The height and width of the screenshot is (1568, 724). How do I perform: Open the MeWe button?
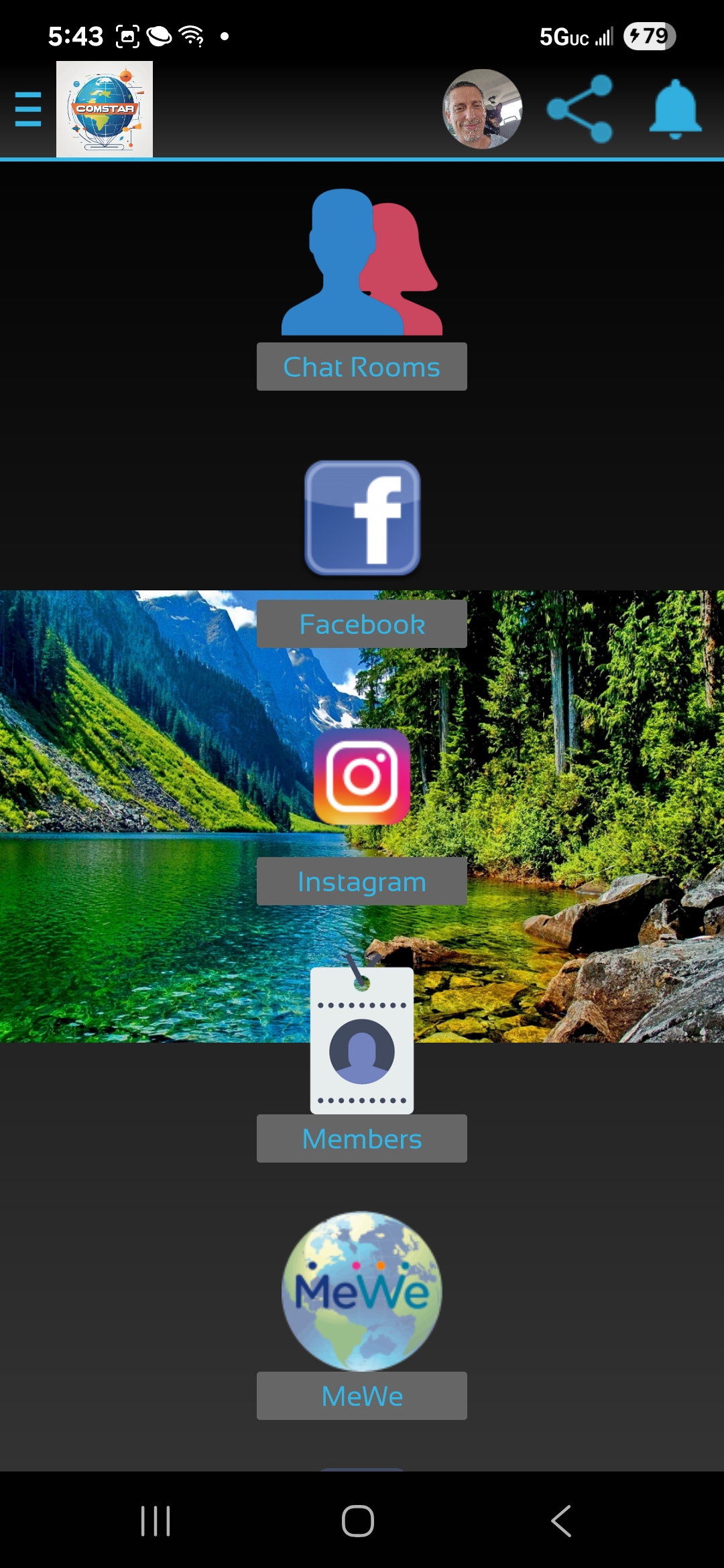coord(362,1396)
